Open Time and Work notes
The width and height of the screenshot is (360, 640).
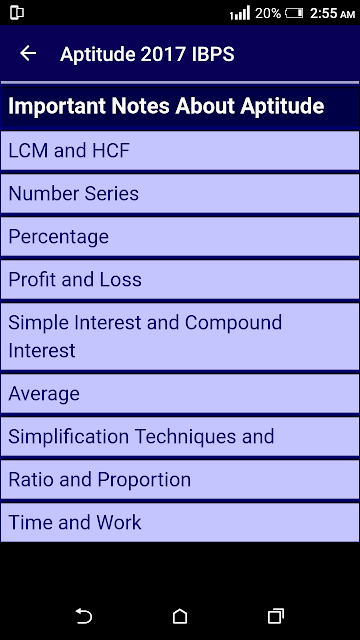(x=180, y=522)
